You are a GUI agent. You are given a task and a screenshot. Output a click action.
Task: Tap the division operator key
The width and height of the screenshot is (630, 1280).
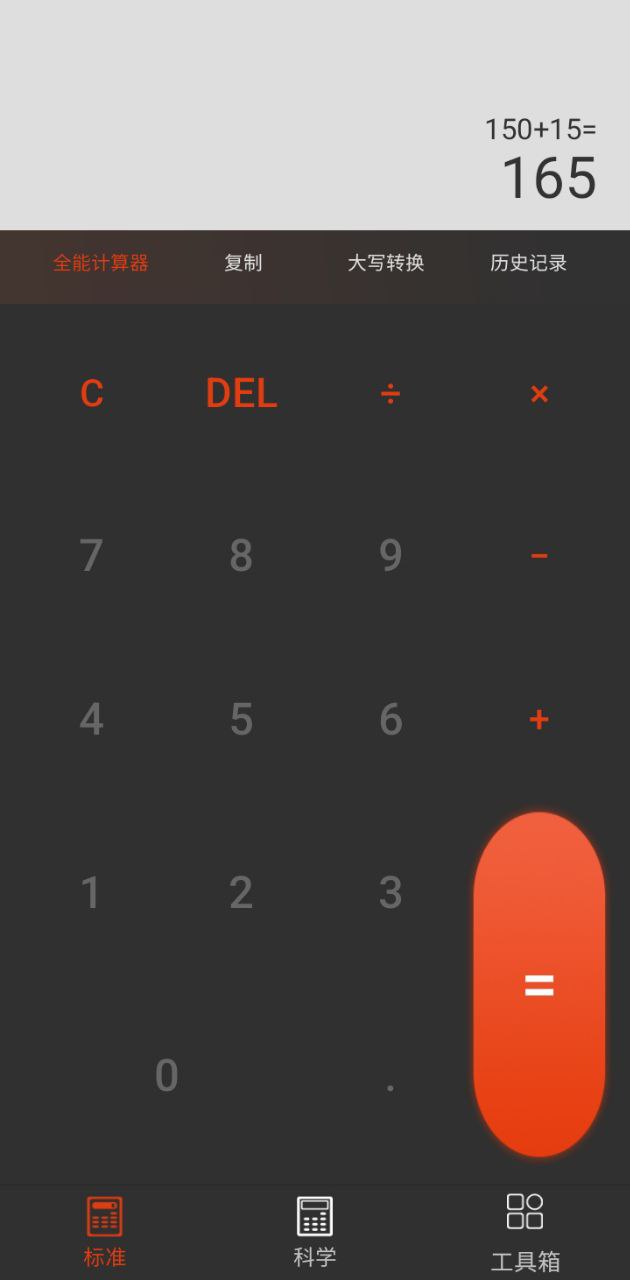pyautogui.click(x=390, y=393)
